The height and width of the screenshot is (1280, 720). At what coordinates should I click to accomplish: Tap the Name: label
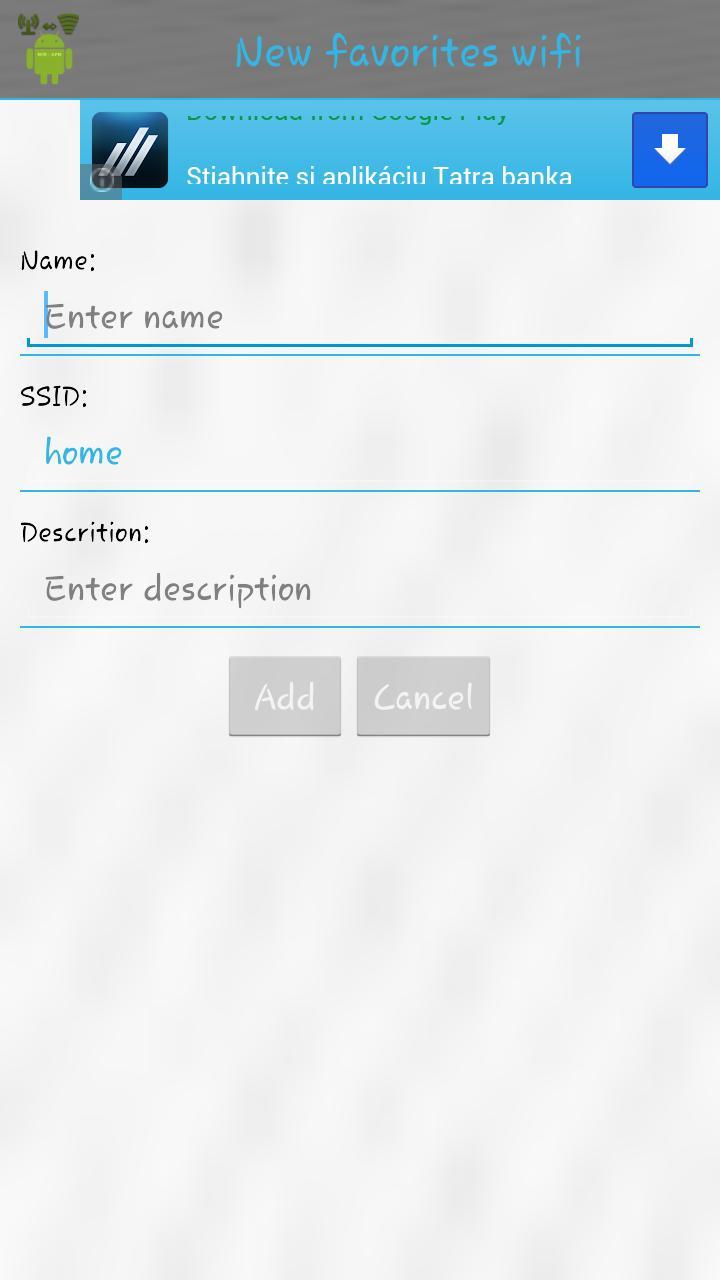click(x=58, y=260)
